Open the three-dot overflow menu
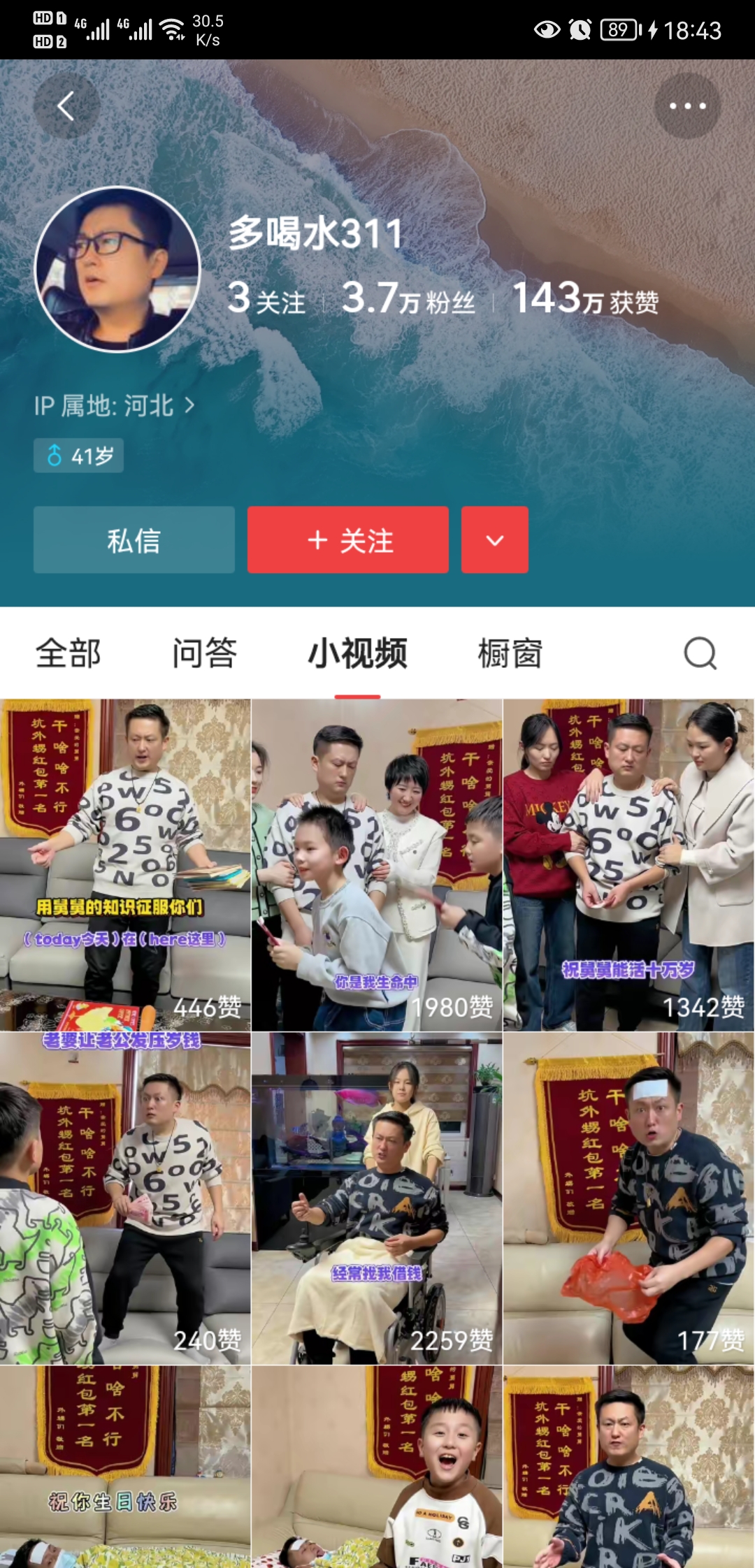The height and width of the screenshot is (1568, 755). point(687,106)
